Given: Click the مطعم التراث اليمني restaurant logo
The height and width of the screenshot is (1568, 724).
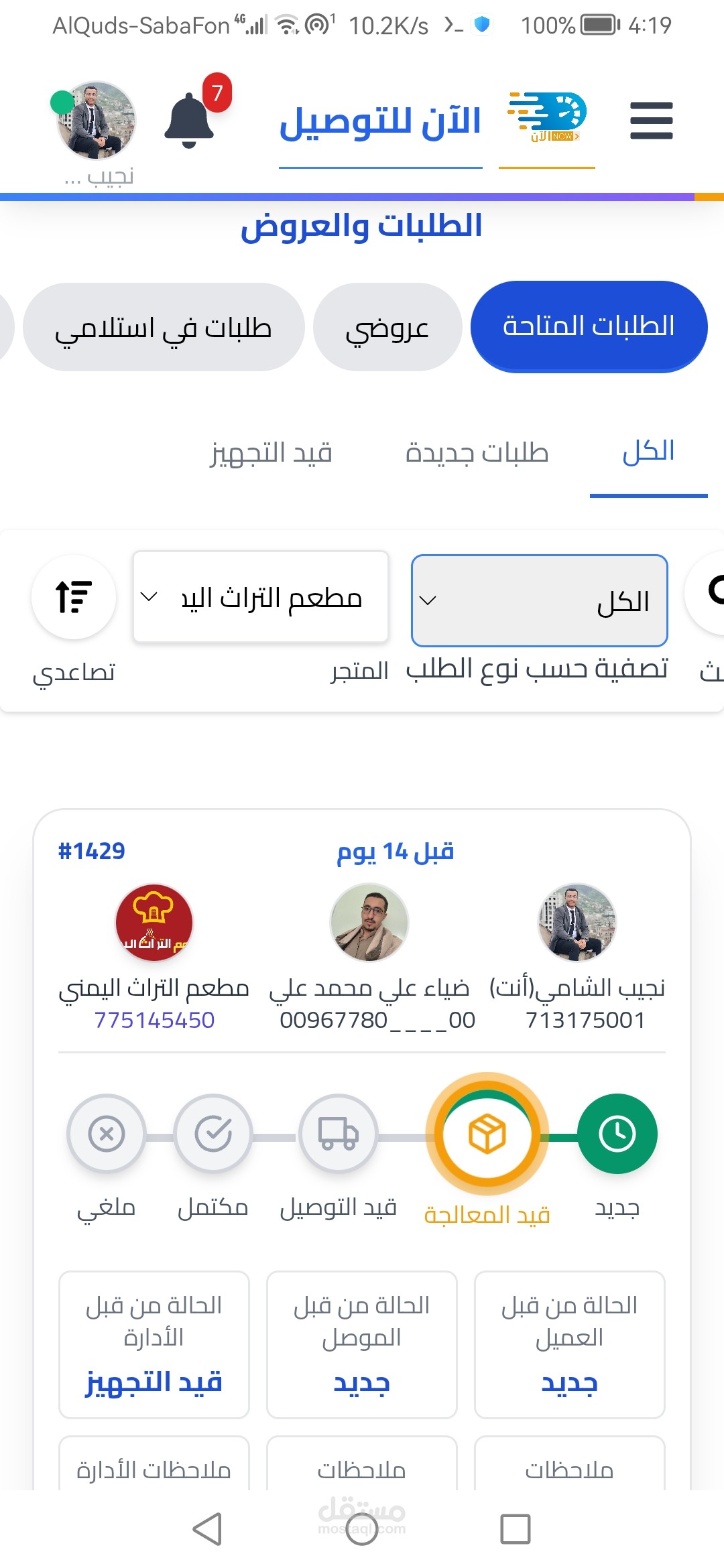Looking at the screenshot, I should [153, 923].
